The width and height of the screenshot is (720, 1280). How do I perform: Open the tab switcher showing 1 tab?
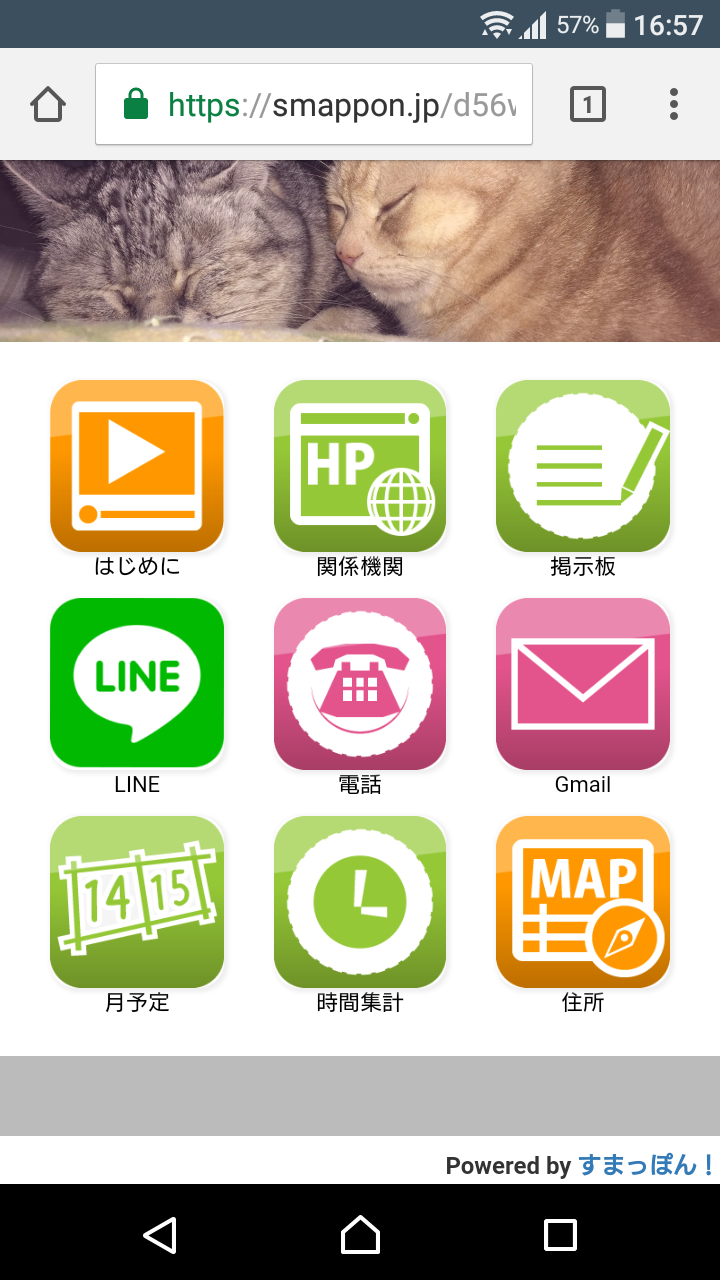pyautogui.click(x=588, y=104)
